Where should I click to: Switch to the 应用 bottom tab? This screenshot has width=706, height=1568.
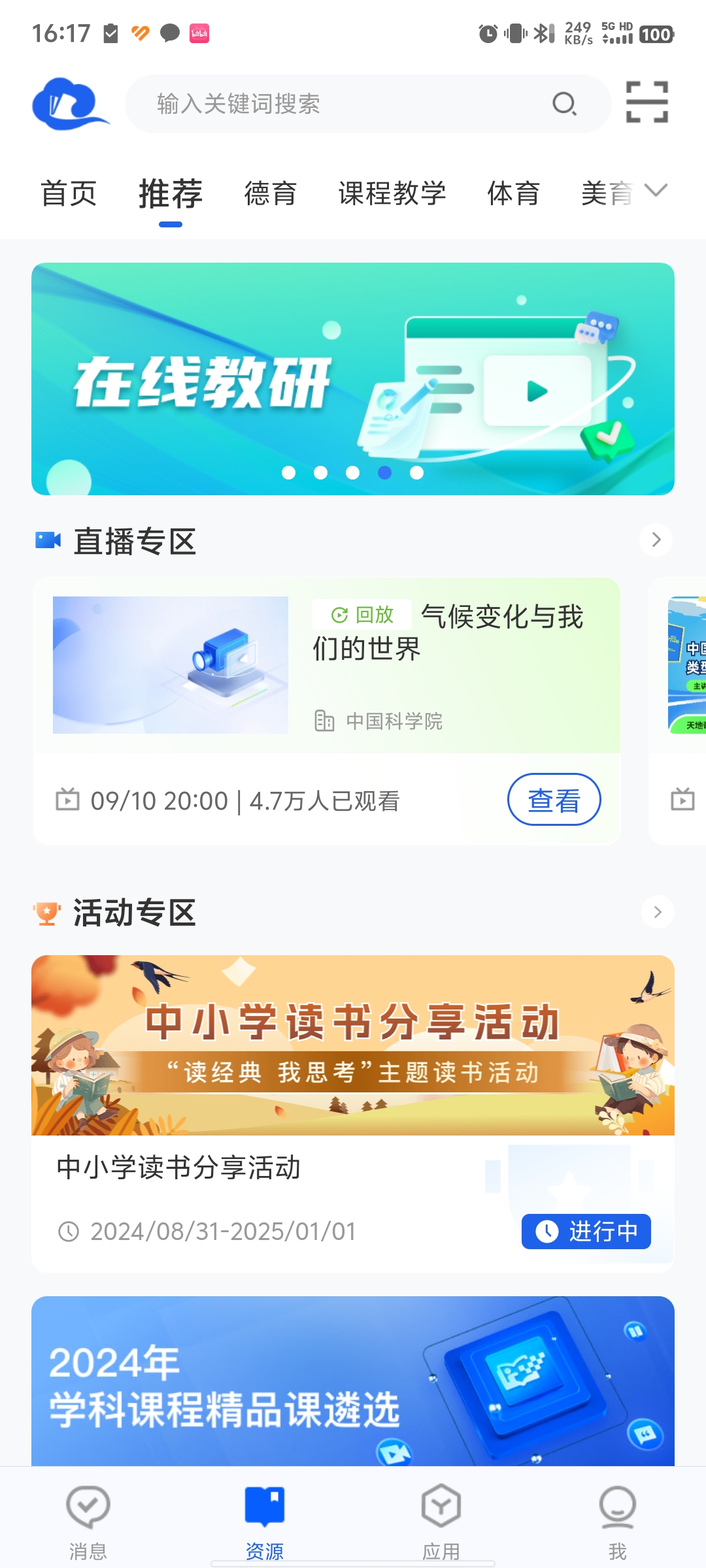click(441, 1522)
